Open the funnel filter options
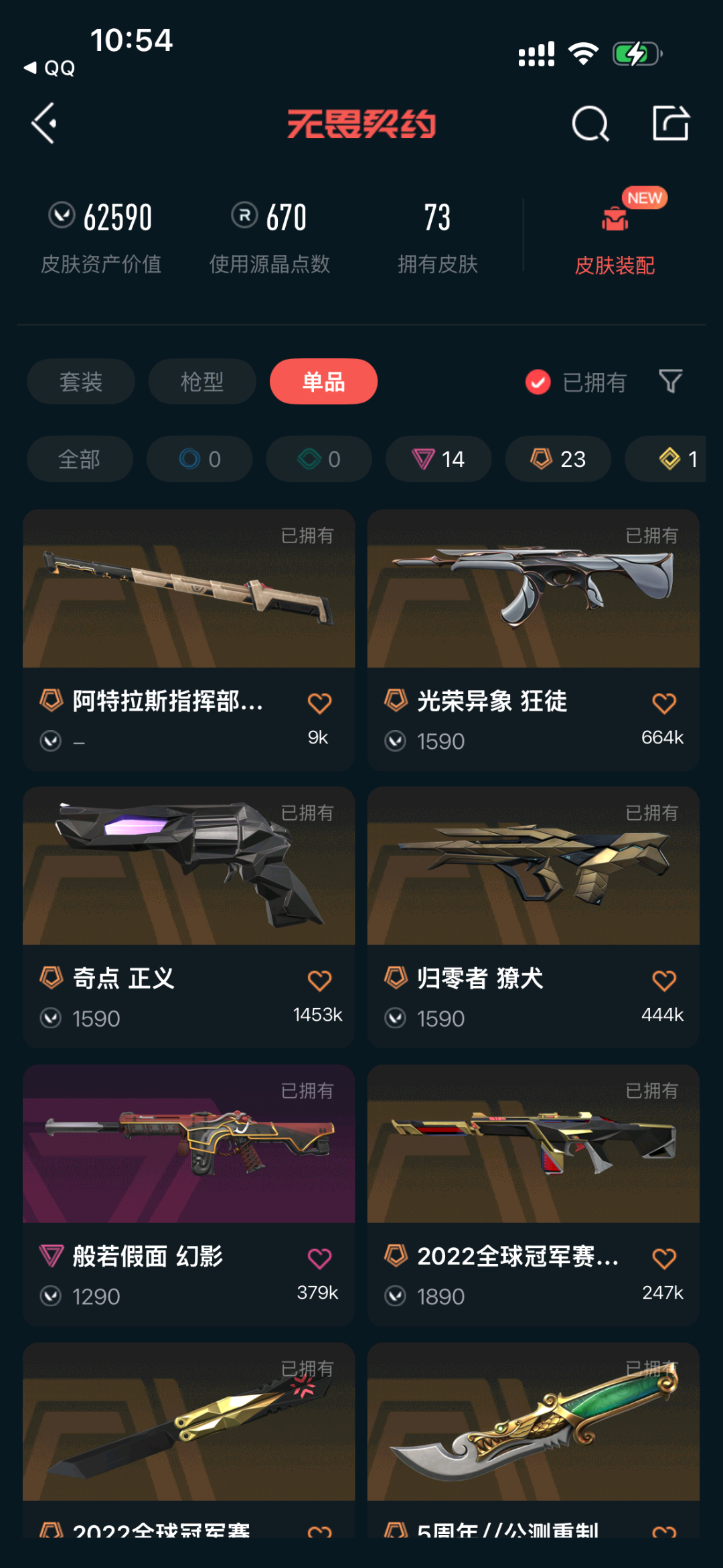Image resolution: width=723 pixels, height=1568 pixels. [671, 382]
